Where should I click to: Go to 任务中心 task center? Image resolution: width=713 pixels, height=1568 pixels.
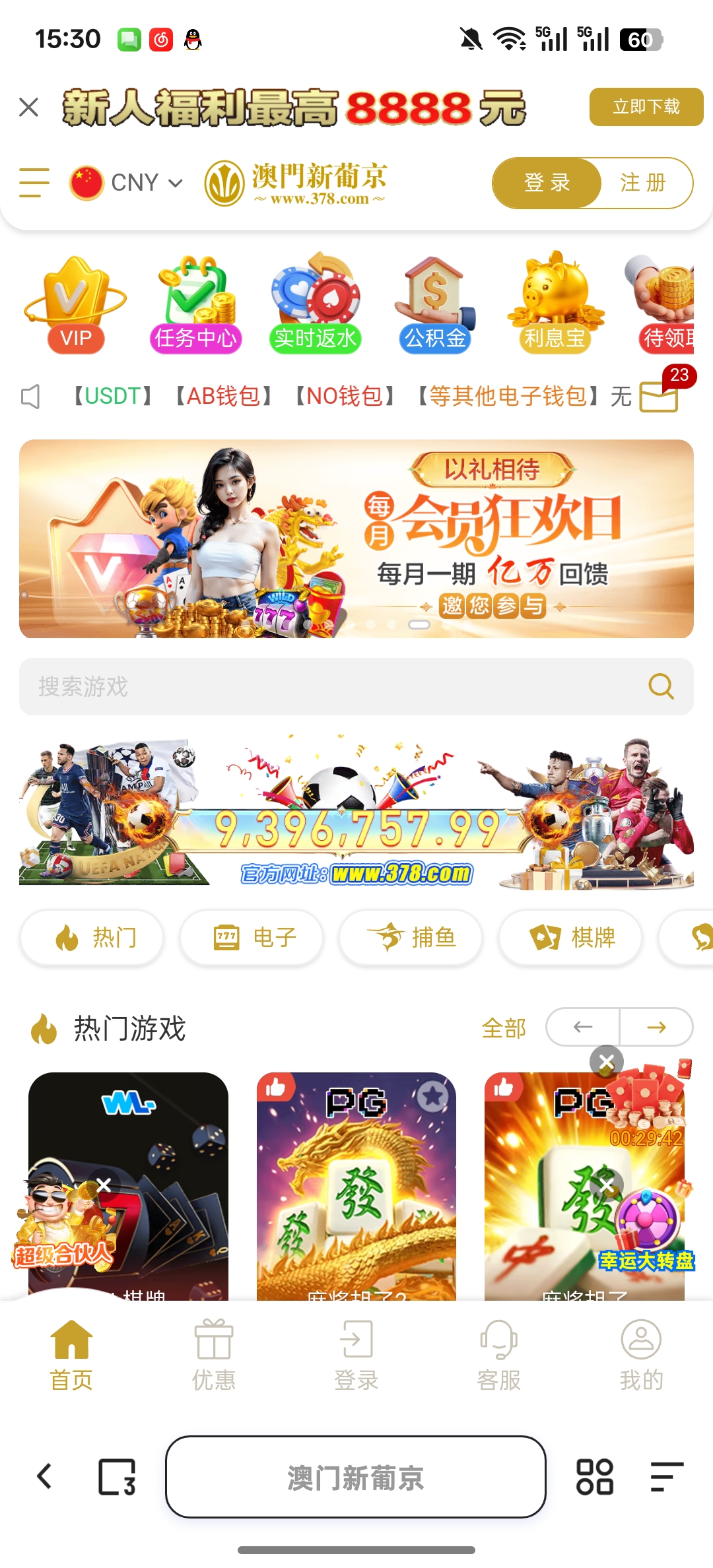[195, 305]
